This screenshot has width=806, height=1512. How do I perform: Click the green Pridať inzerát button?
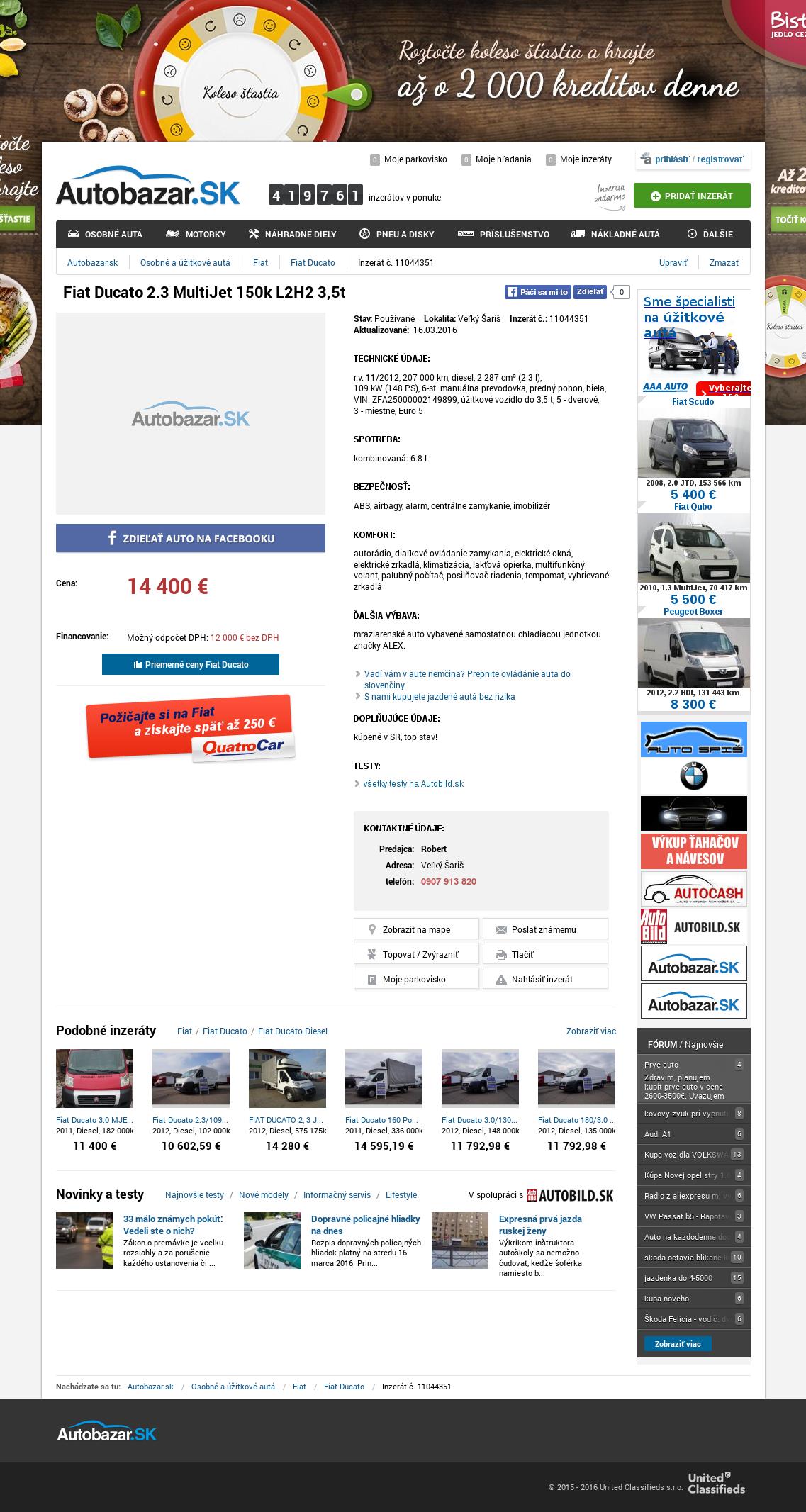tap(692, 196)
